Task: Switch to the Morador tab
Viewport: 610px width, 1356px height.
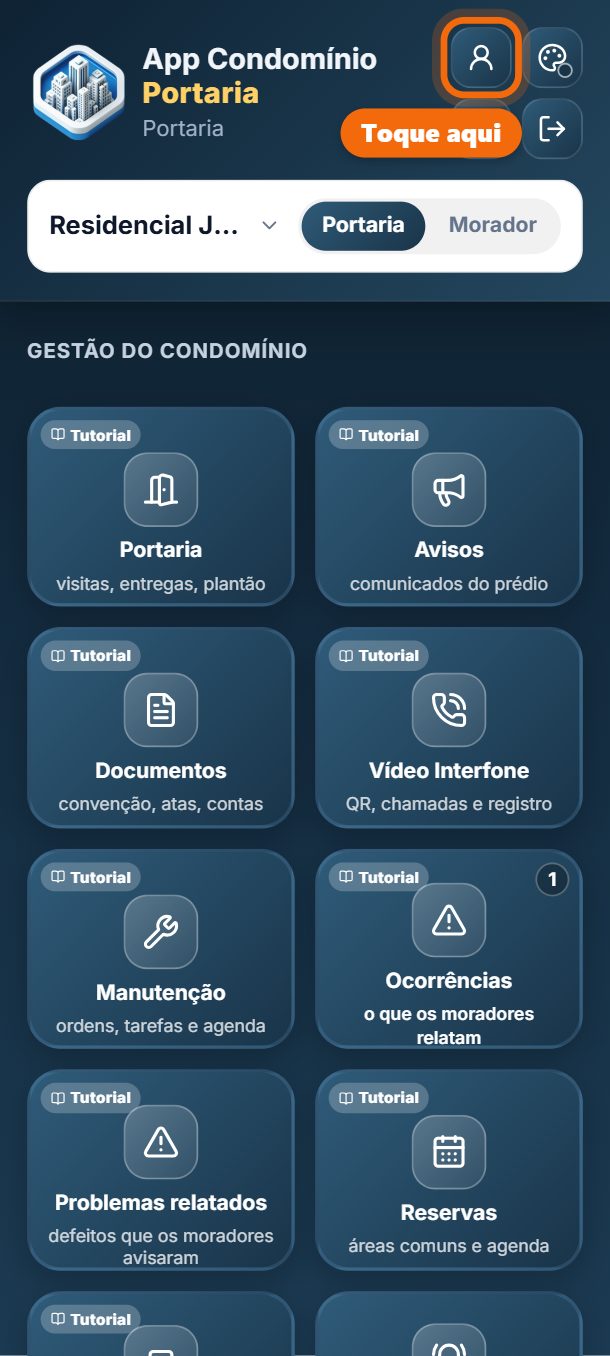Action: (493, 225)
